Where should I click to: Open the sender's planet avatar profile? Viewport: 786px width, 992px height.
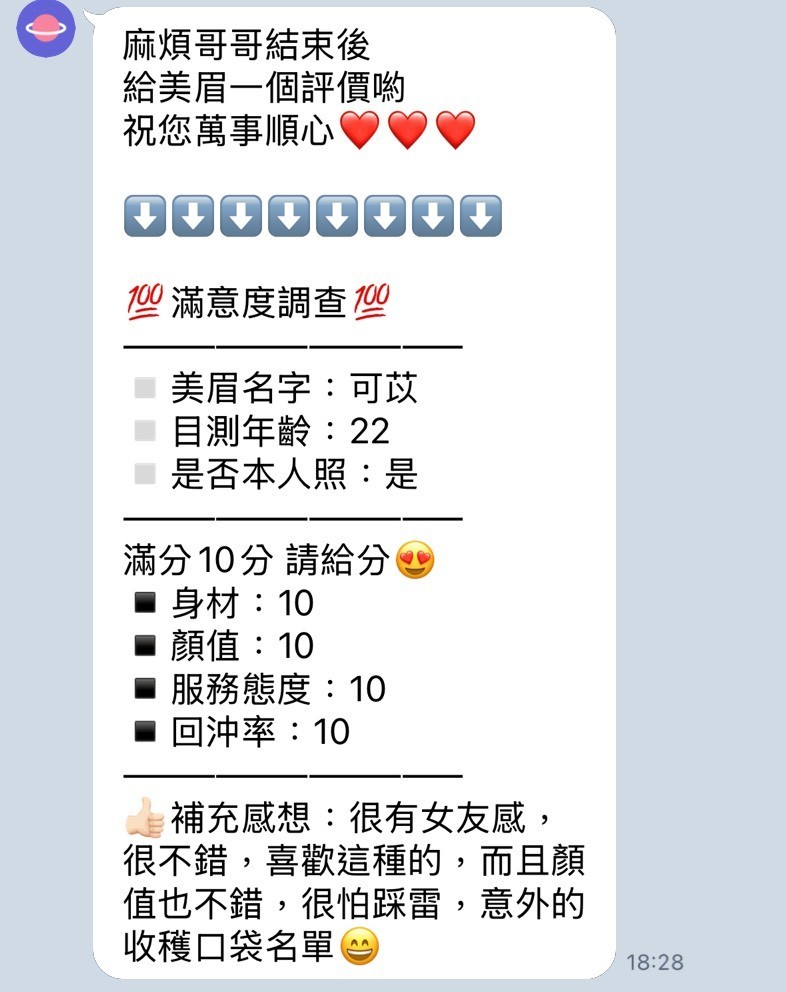point(46,30)
